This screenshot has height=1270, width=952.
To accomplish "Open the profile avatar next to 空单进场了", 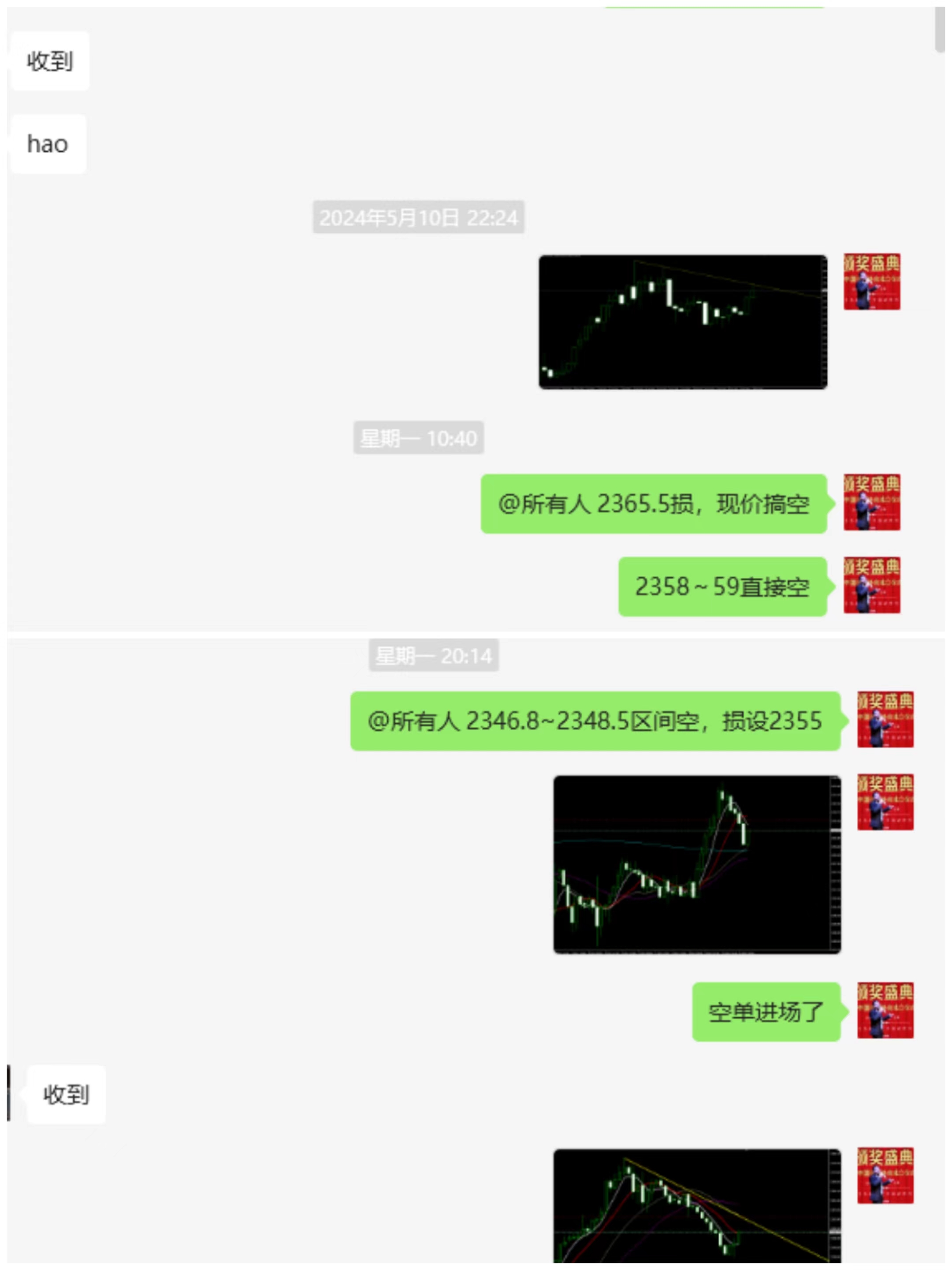I will point(885,1011).
